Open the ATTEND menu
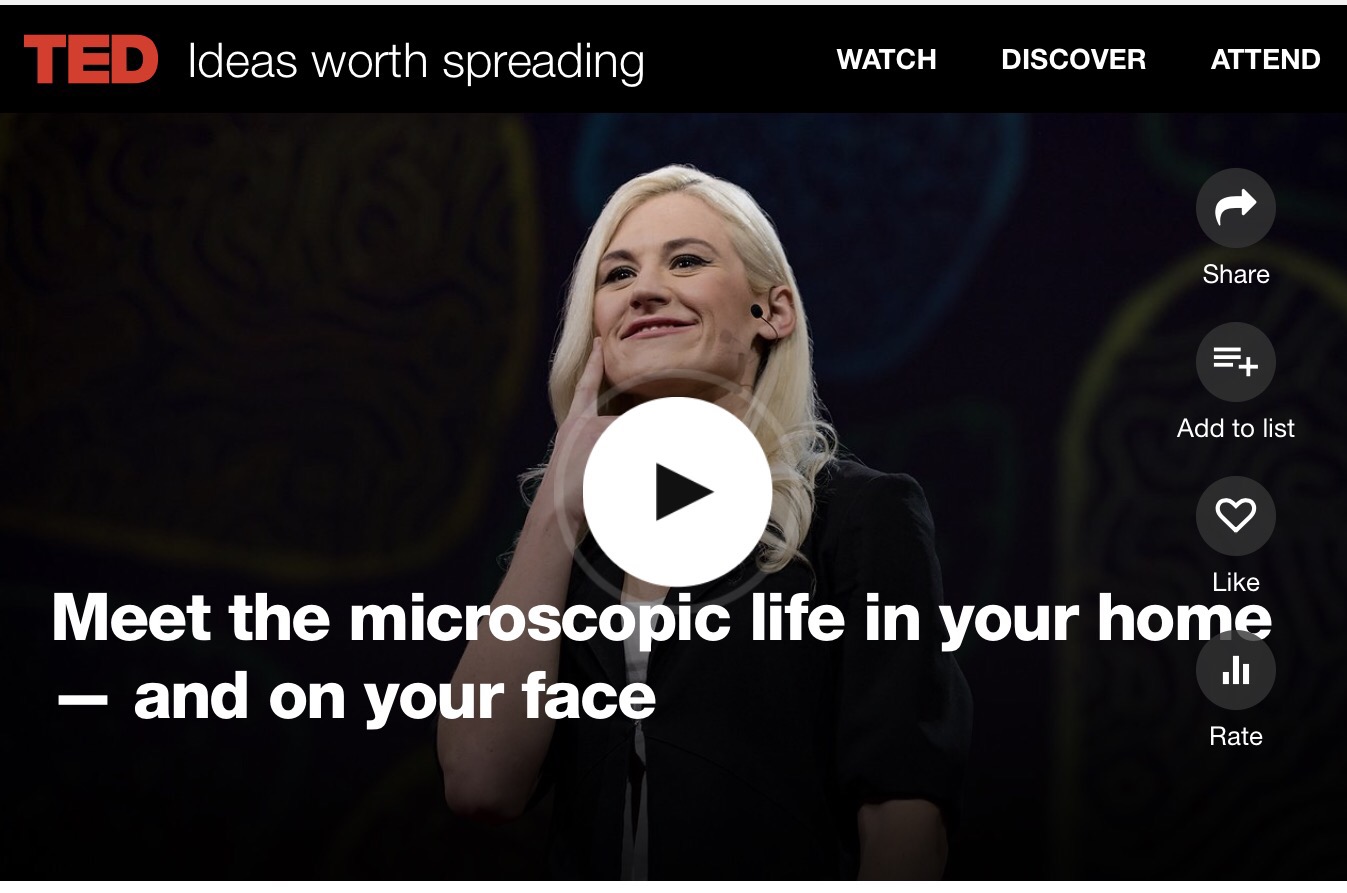Screen dimensions: 1347x893 [1265, 60]
